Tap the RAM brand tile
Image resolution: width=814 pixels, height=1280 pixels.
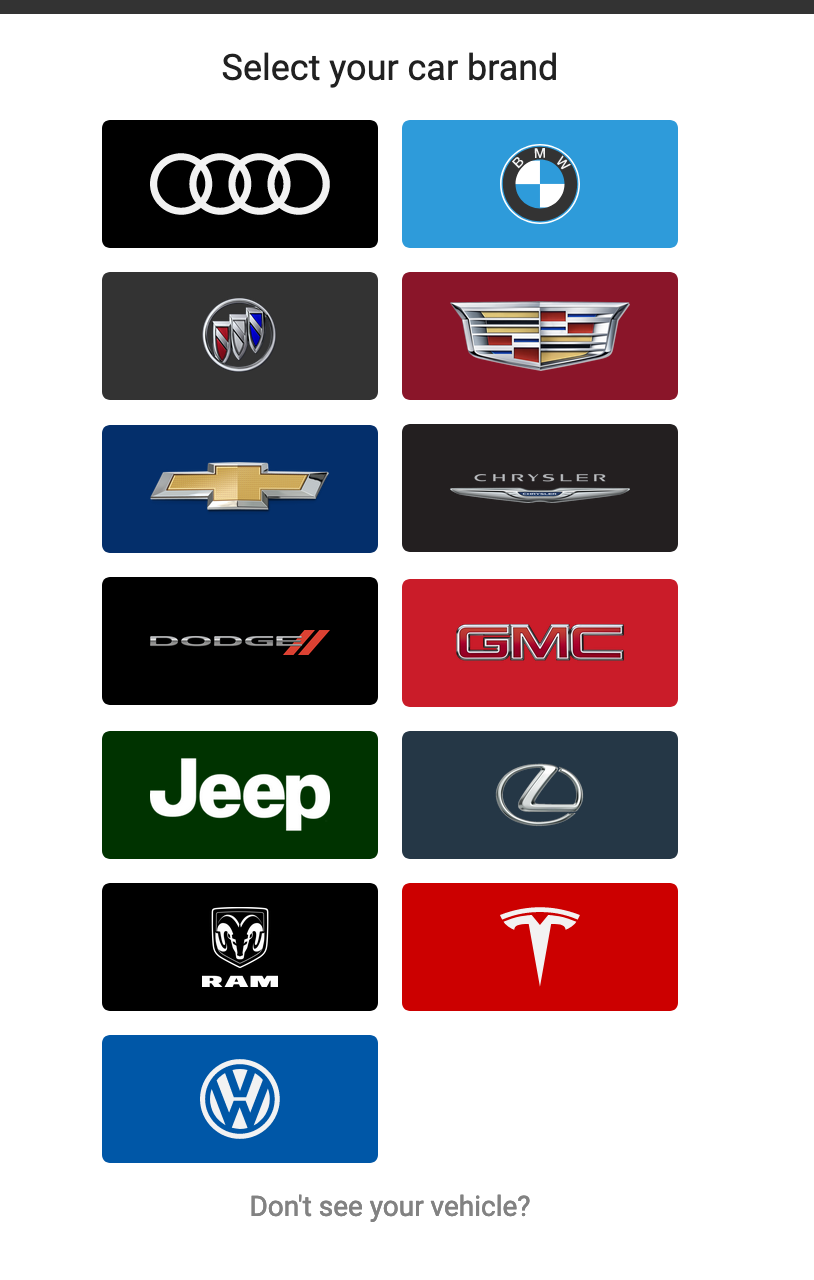(x=240, y=946)
